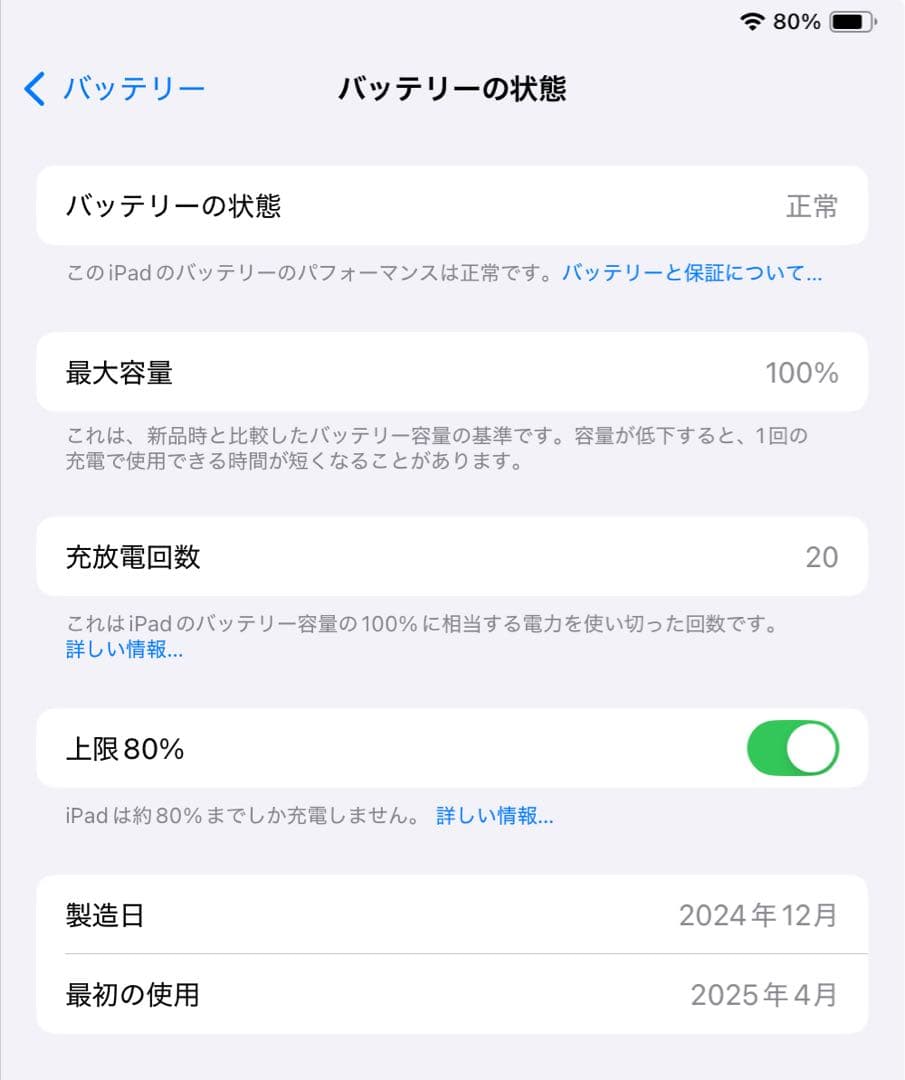
Task: Tap the battery level icon in status bar
Action: point(851,21)
